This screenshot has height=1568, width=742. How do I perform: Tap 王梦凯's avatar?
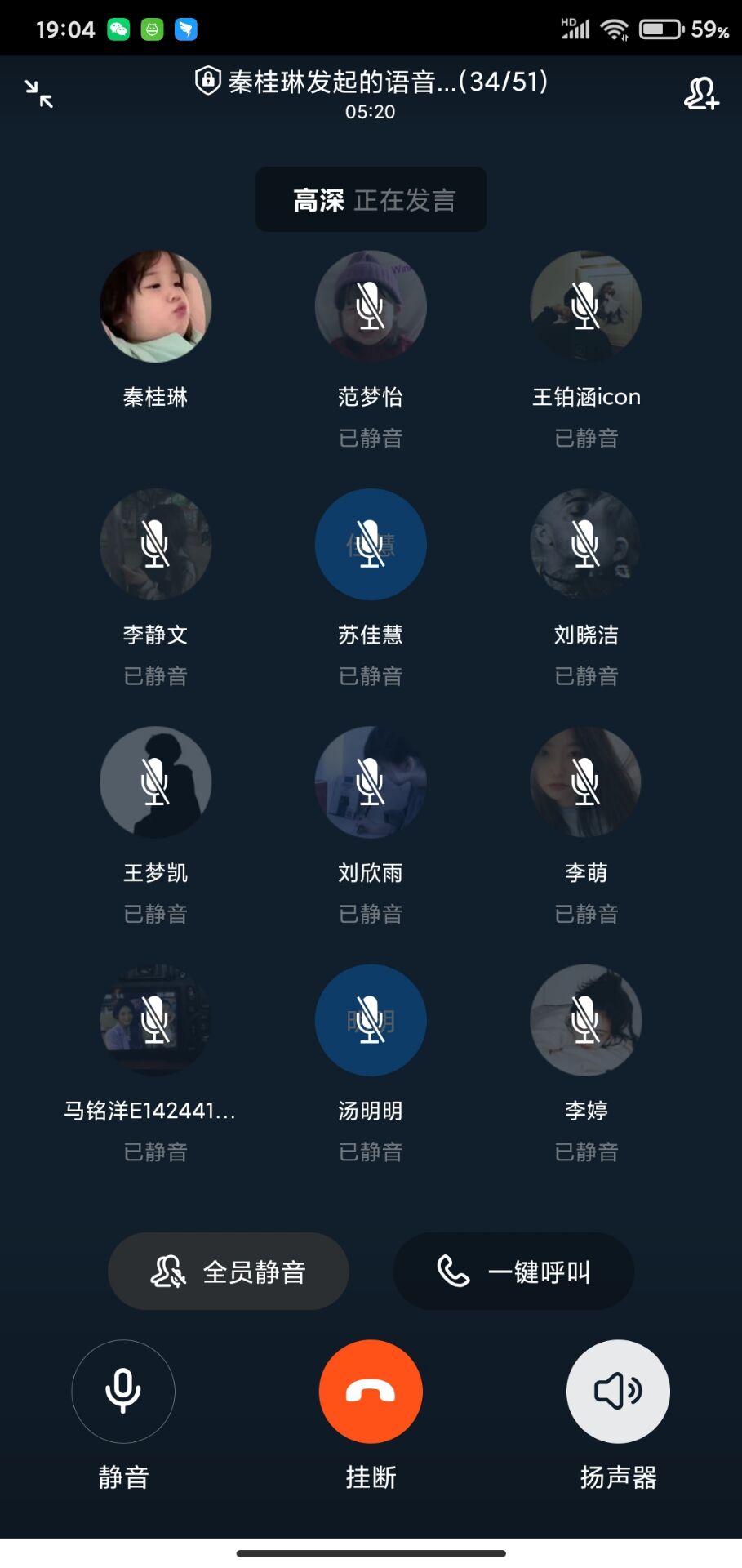pos(155,782)
